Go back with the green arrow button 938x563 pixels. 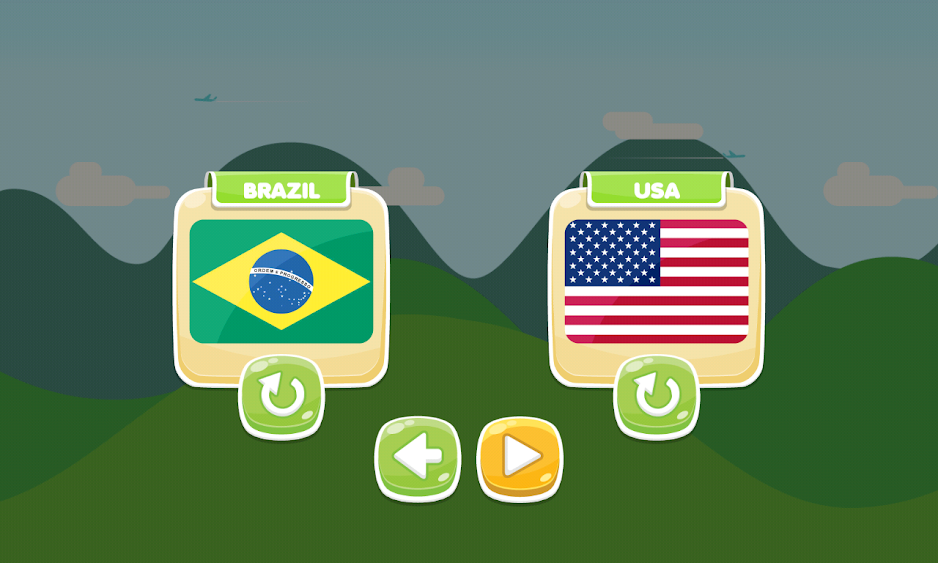tap(417, 458)
